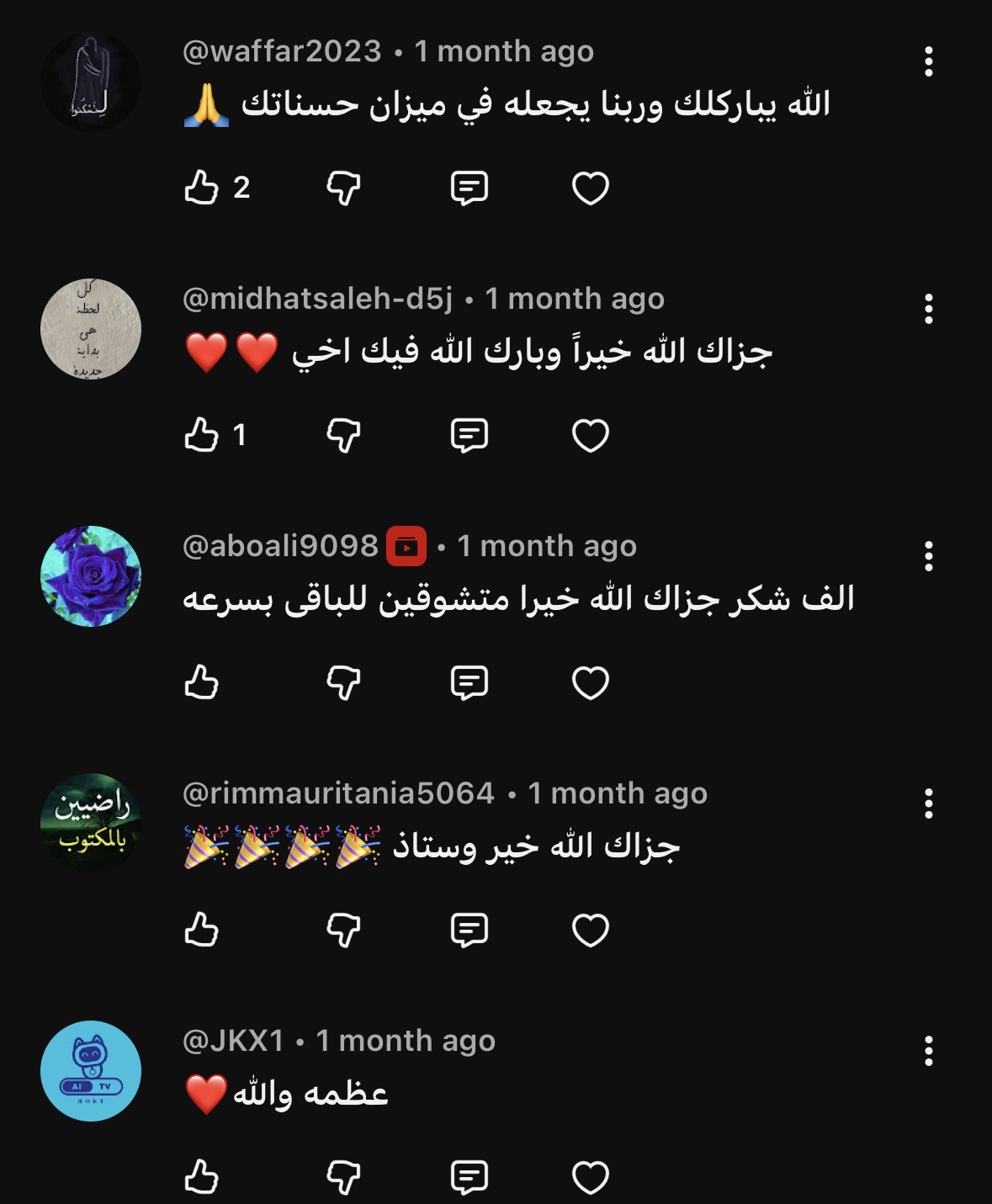Reply to @rimmauritania5064's comment
This screenshot has width=992, height=1204.
point(469,930)
